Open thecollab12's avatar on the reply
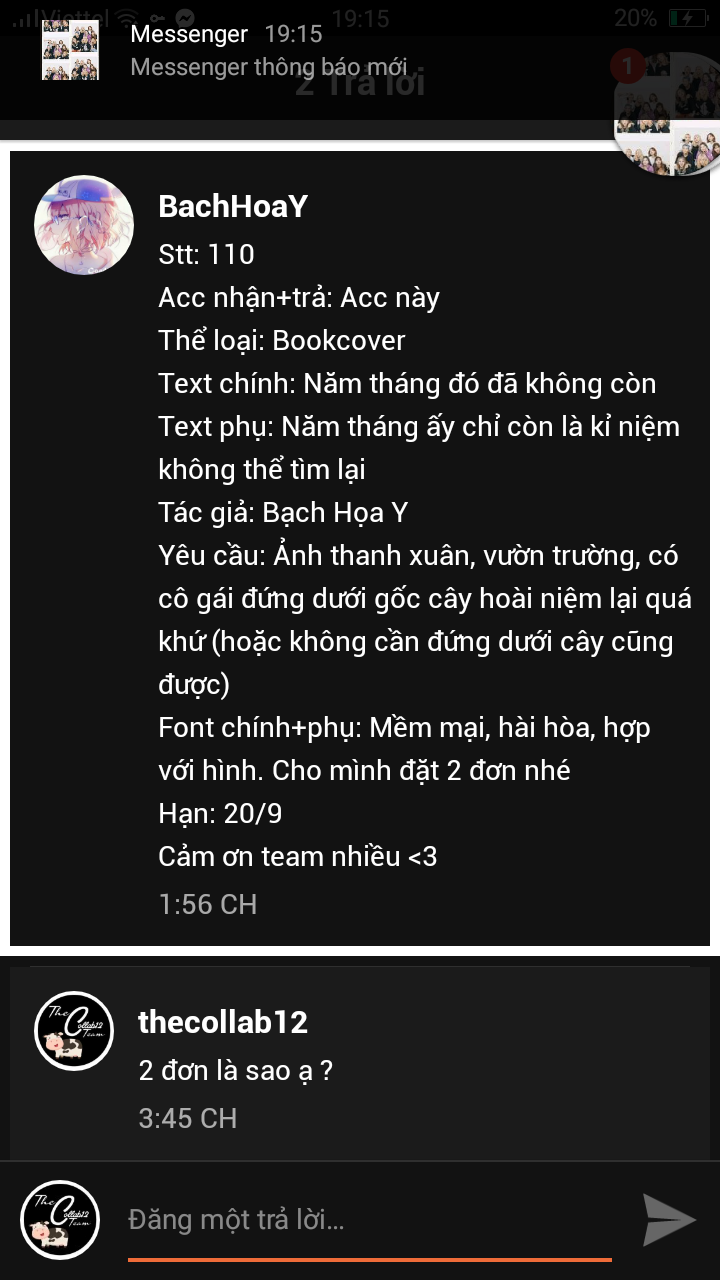 point(74,1030)
